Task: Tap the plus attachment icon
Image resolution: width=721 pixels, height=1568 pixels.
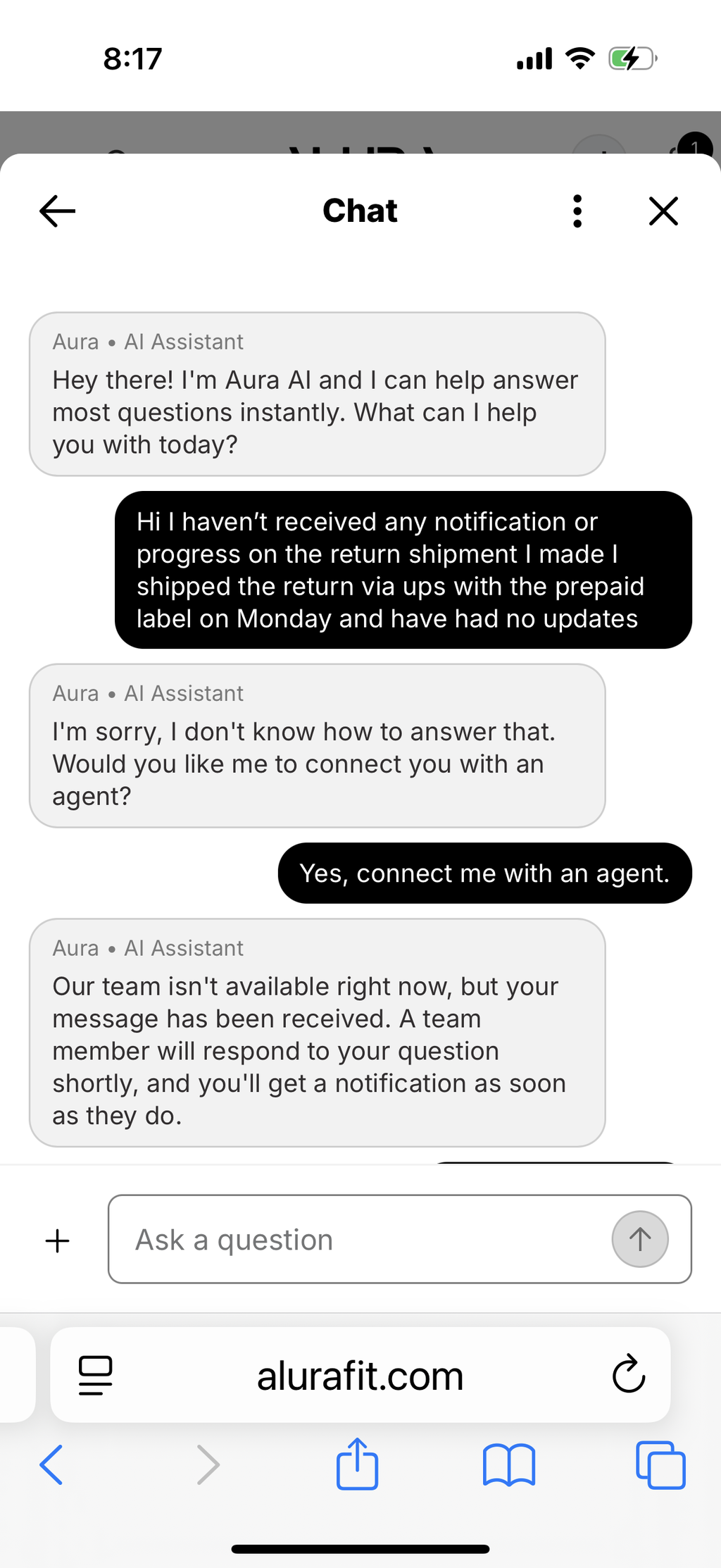Action: 57,1240
